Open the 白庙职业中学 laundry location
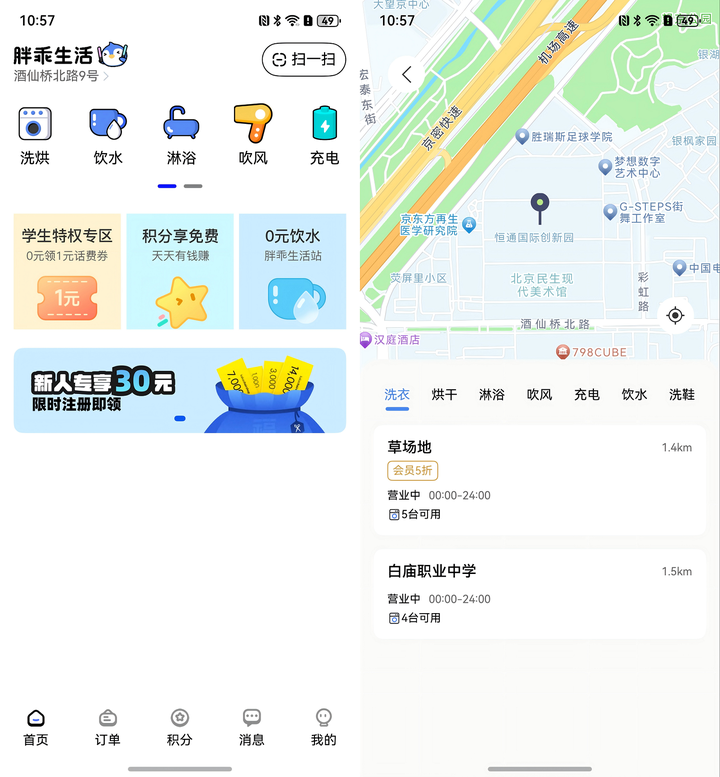The height and width of the screenshot is (777, 720). (539, 594)
